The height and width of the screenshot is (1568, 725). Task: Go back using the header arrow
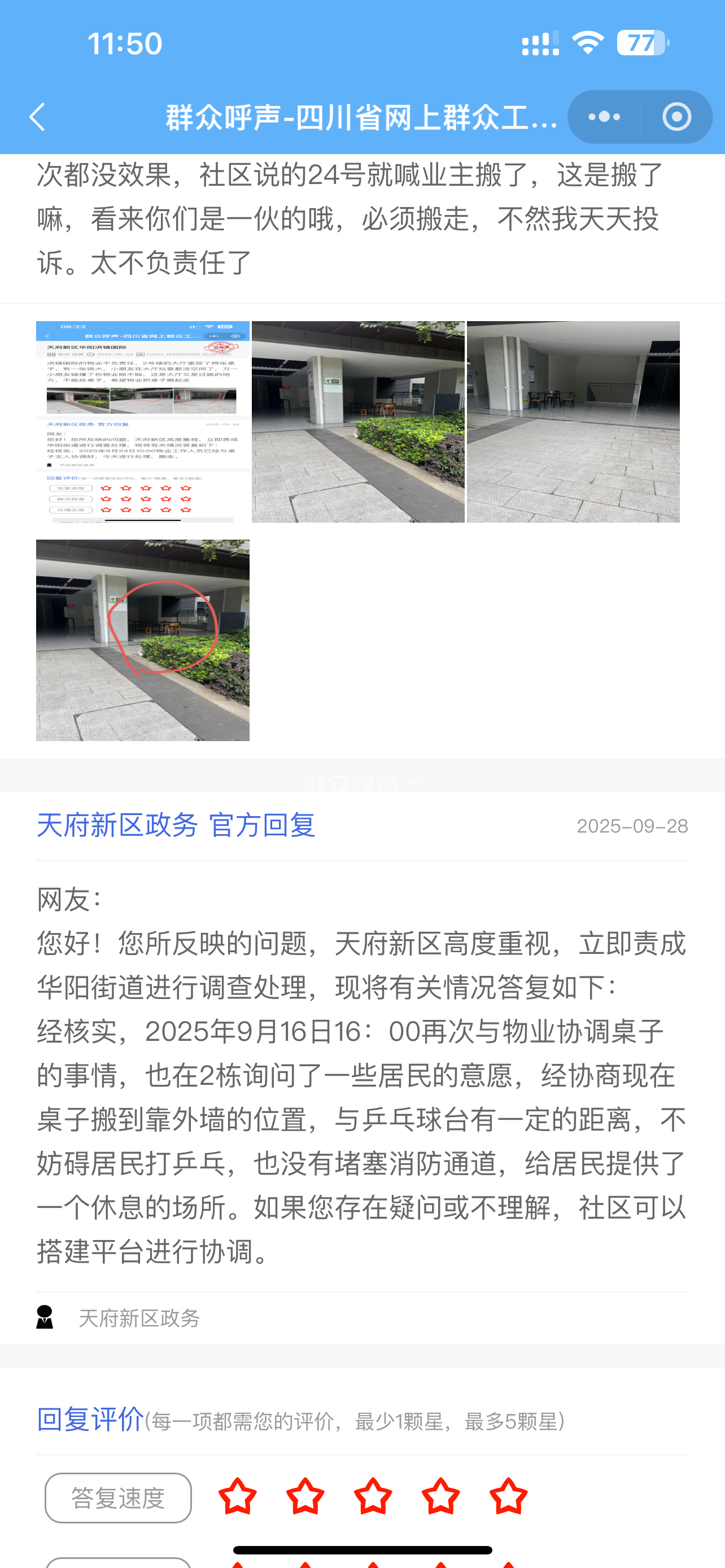point(38,117)
